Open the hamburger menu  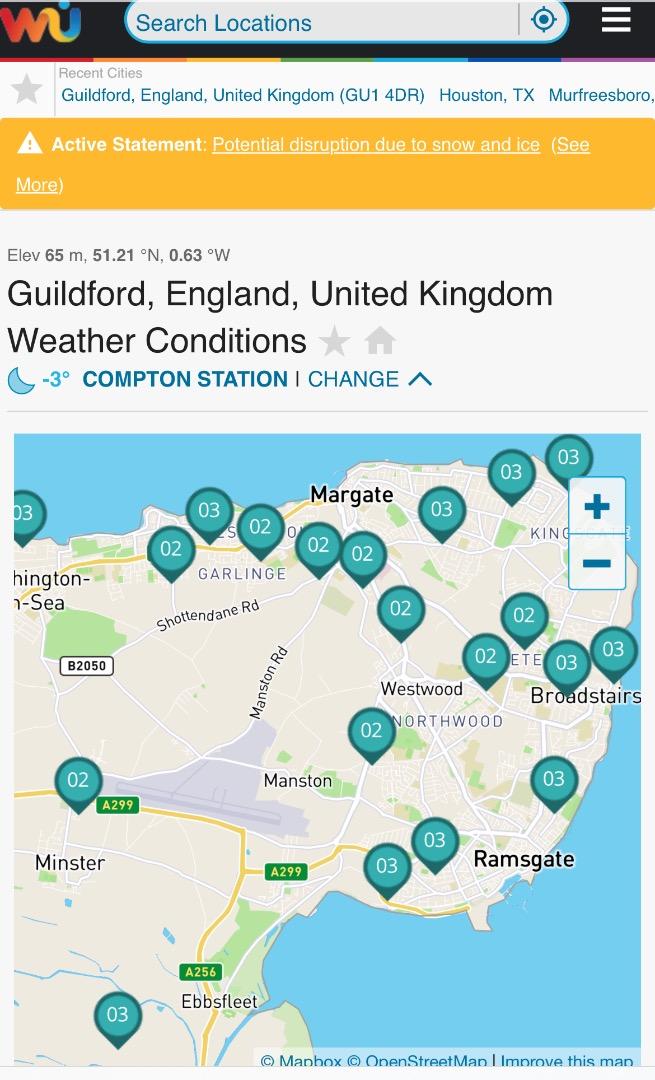[616, 20]
